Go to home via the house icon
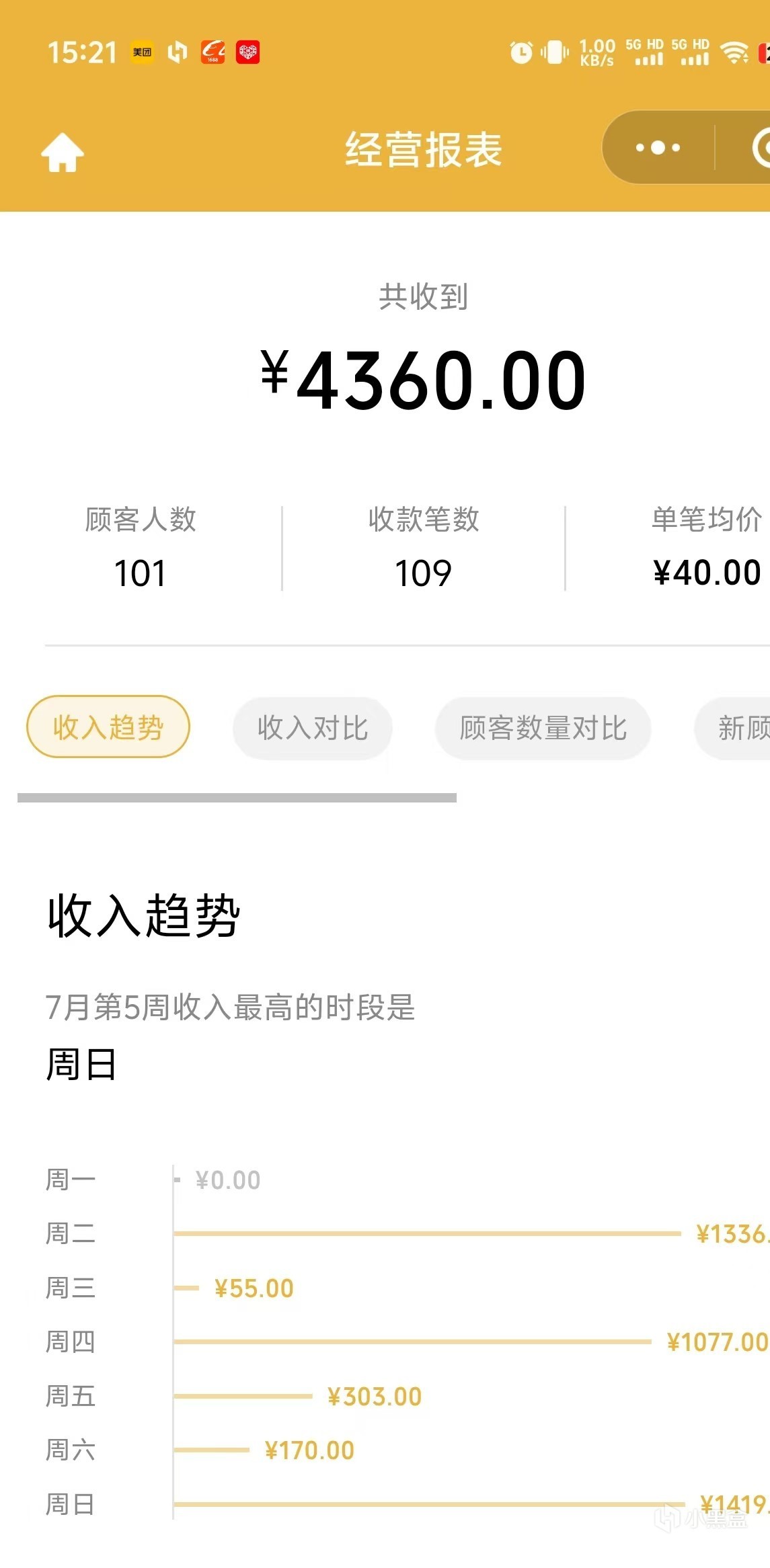770x1568 pixels. click(63, 152)
